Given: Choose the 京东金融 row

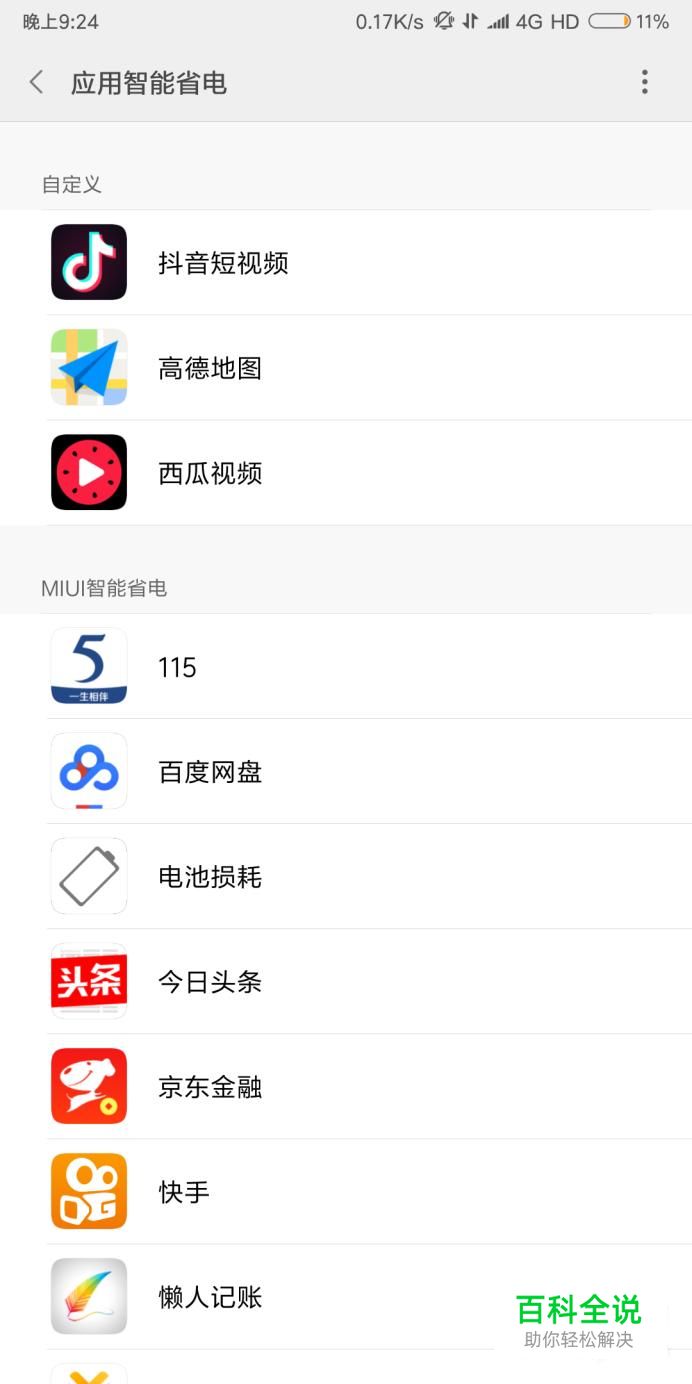Looking at the screenshot, I should [x=346, y=1086].
